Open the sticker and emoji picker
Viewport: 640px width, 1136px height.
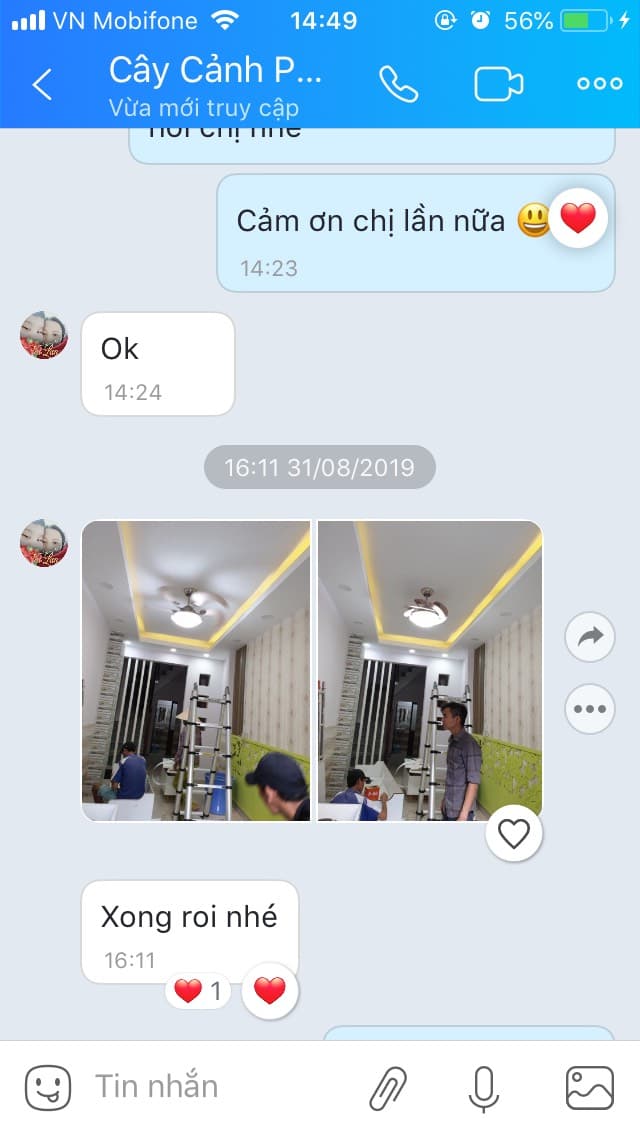click(48, 1087)
